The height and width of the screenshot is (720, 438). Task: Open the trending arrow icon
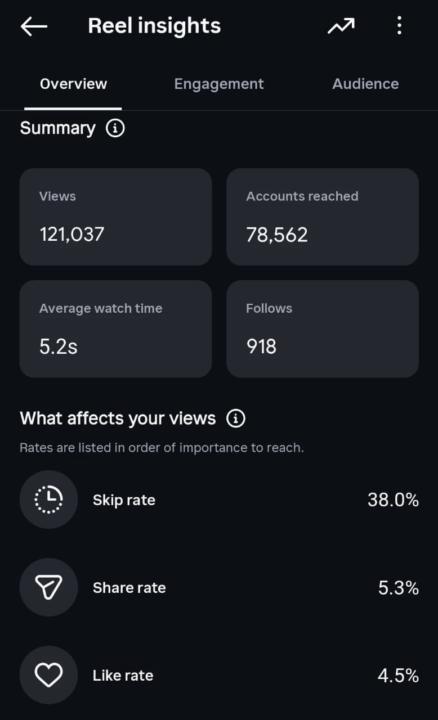341,26
